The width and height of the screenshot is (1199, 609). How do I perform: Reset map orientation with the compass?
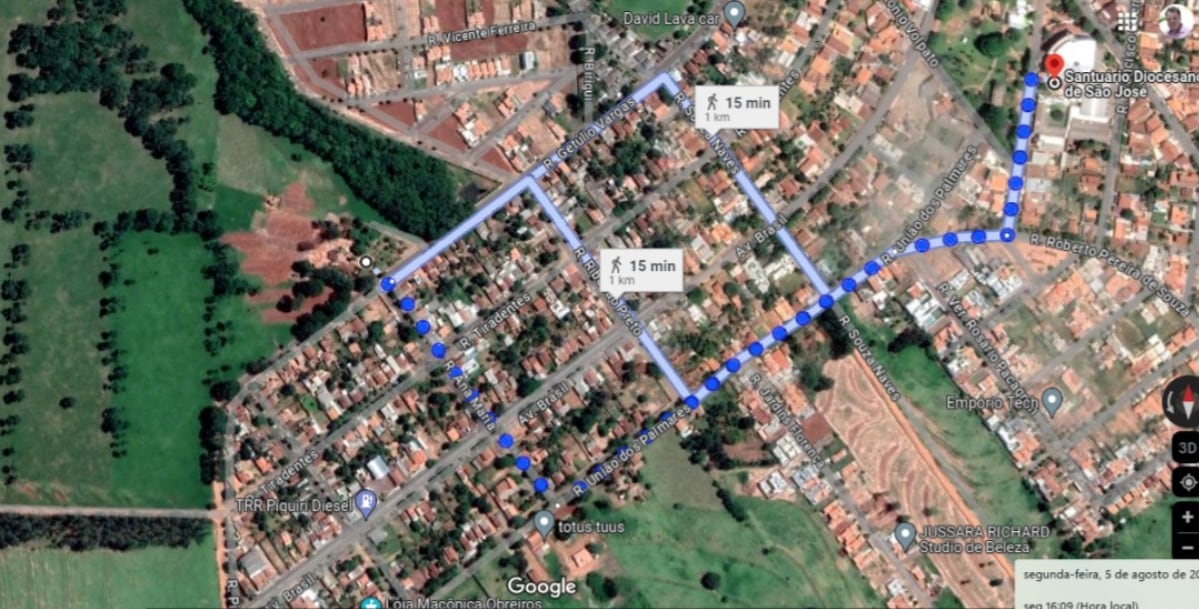1187,401
